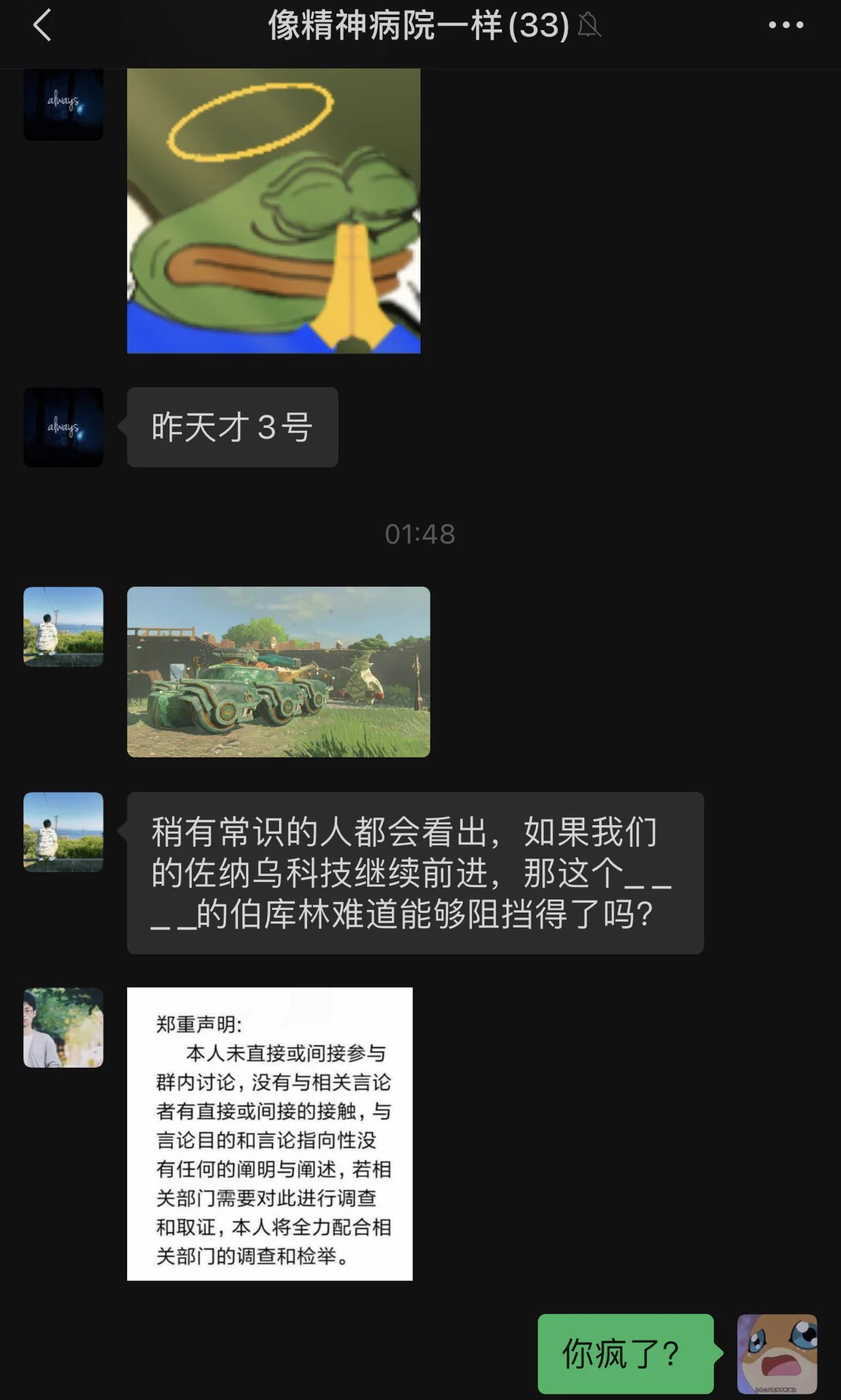841x1400 pixels.
Task: Open the green tank game screenshot
Action: tap(278, 671)
